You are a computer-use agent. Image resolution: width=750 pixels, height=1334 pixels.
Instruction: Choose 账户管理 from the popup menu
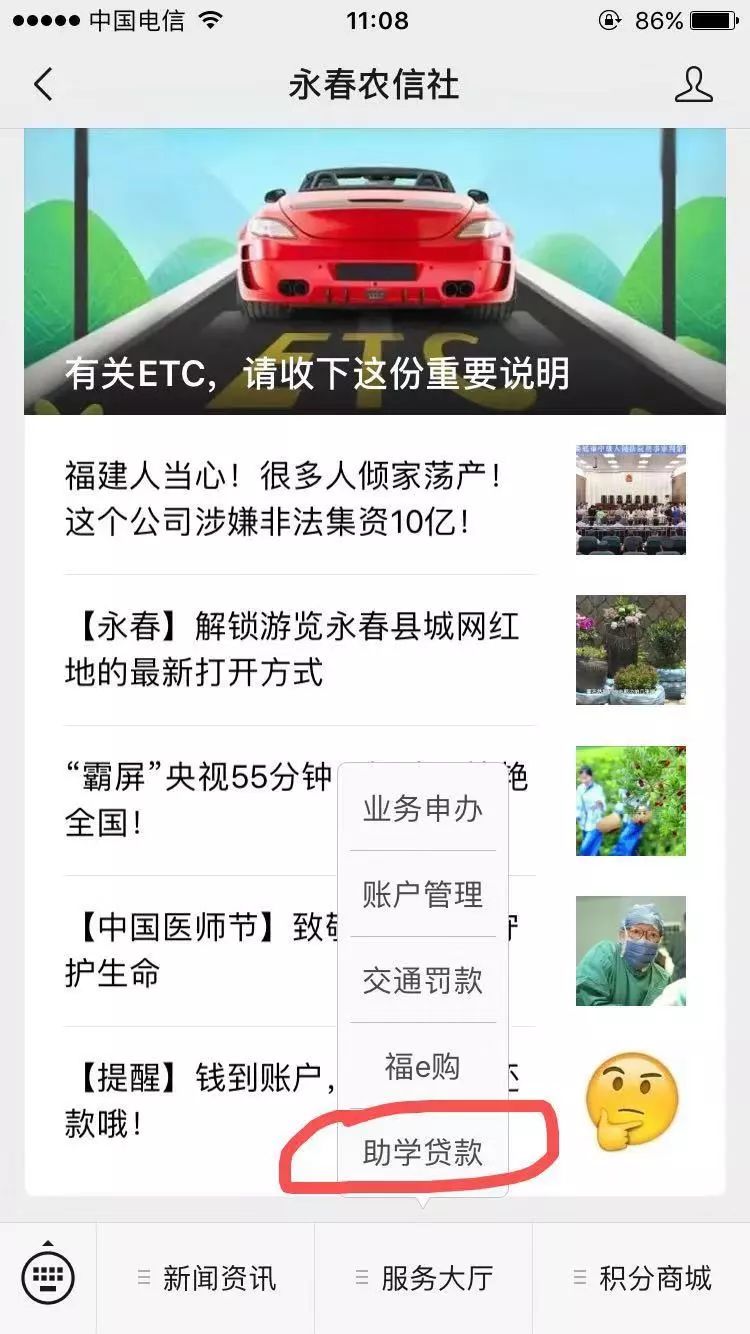click(x=423, y=894)
